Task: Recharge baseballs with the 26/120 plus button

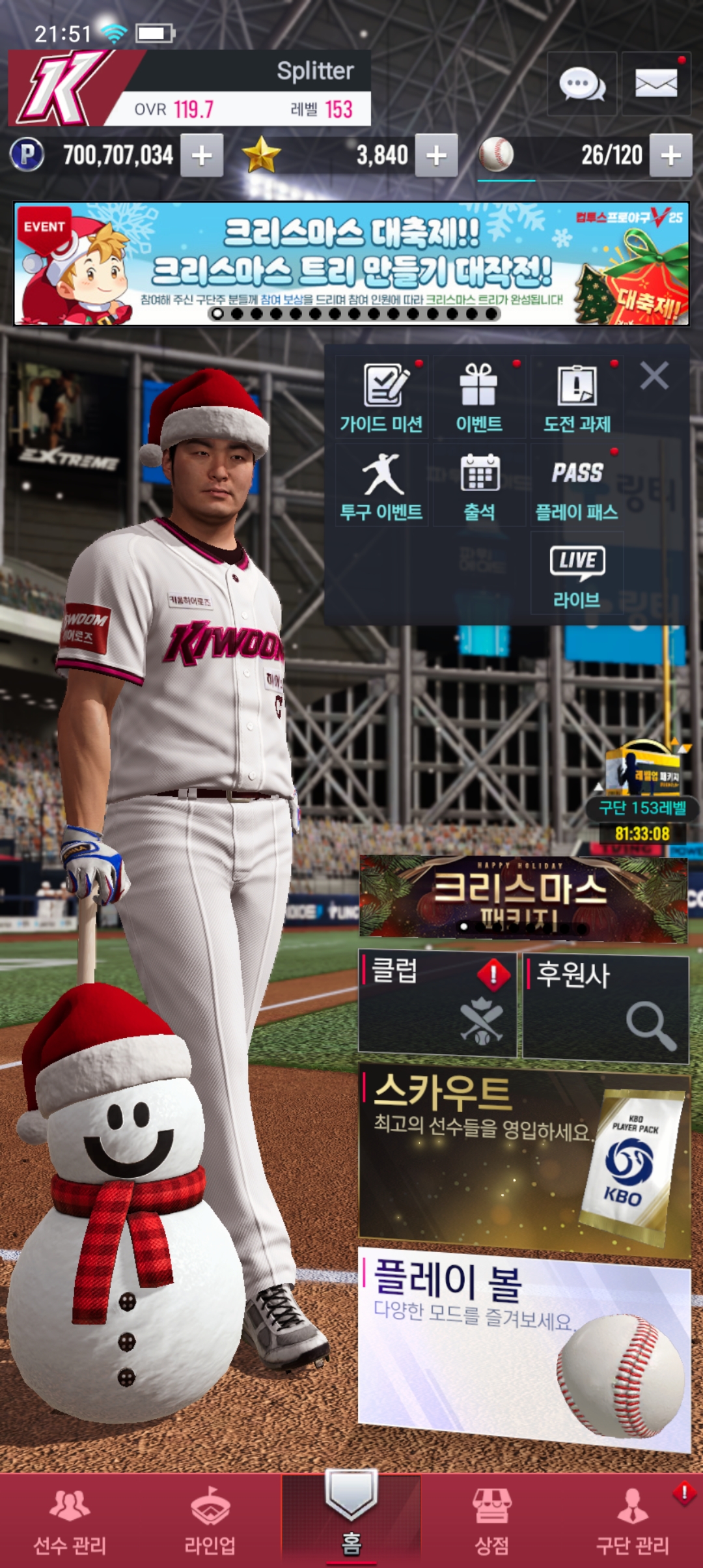Action: (670, 156)
